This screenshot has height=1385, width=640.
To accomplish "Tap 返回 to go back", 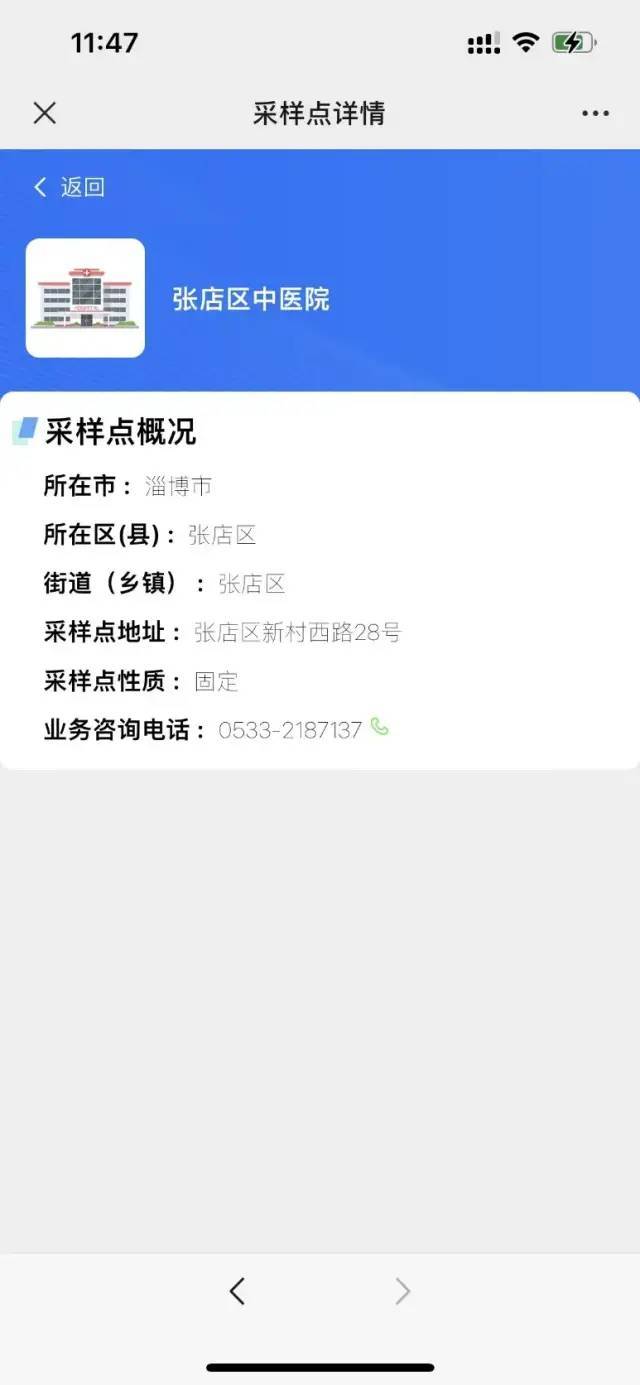I will tap(70, 187).
